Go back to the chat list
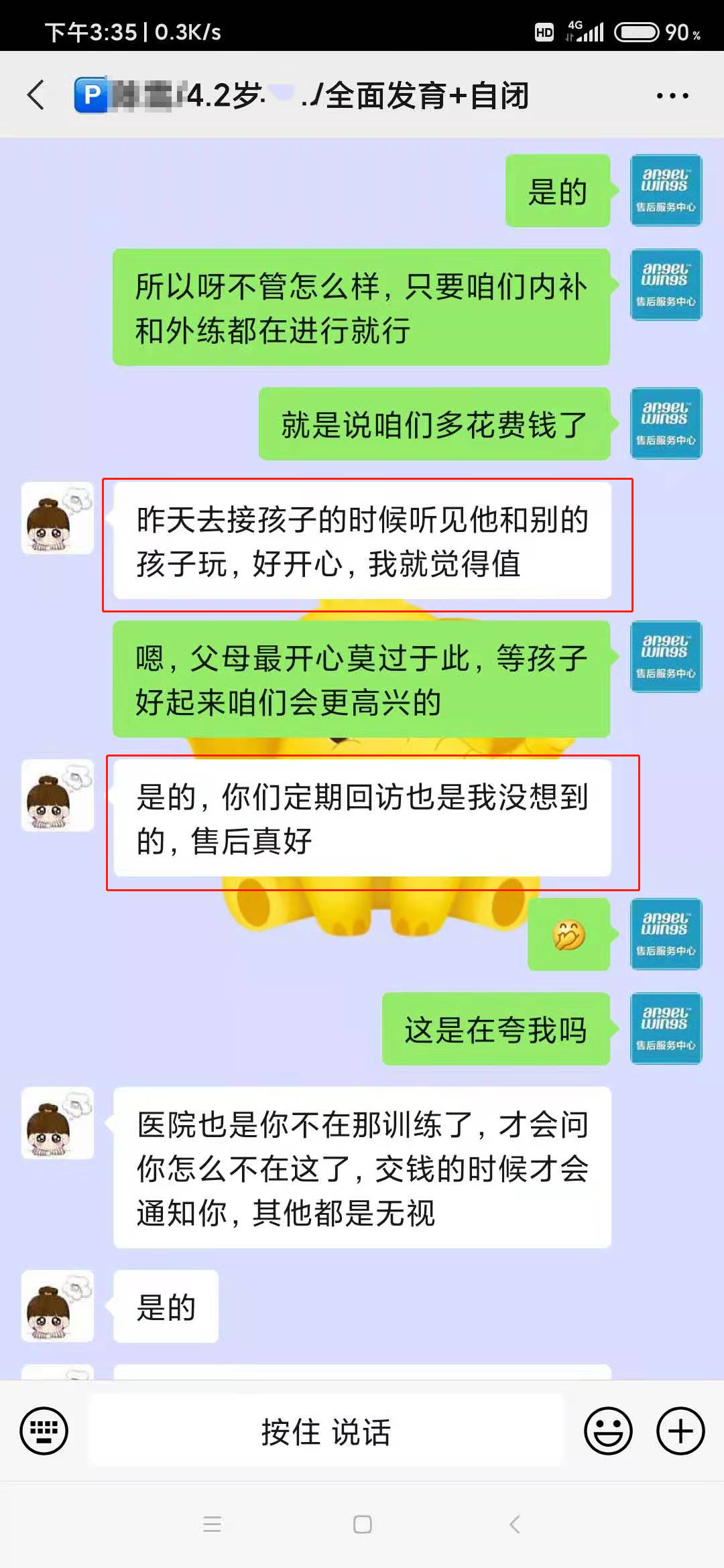724x1568 pixels. coord(36,95)
